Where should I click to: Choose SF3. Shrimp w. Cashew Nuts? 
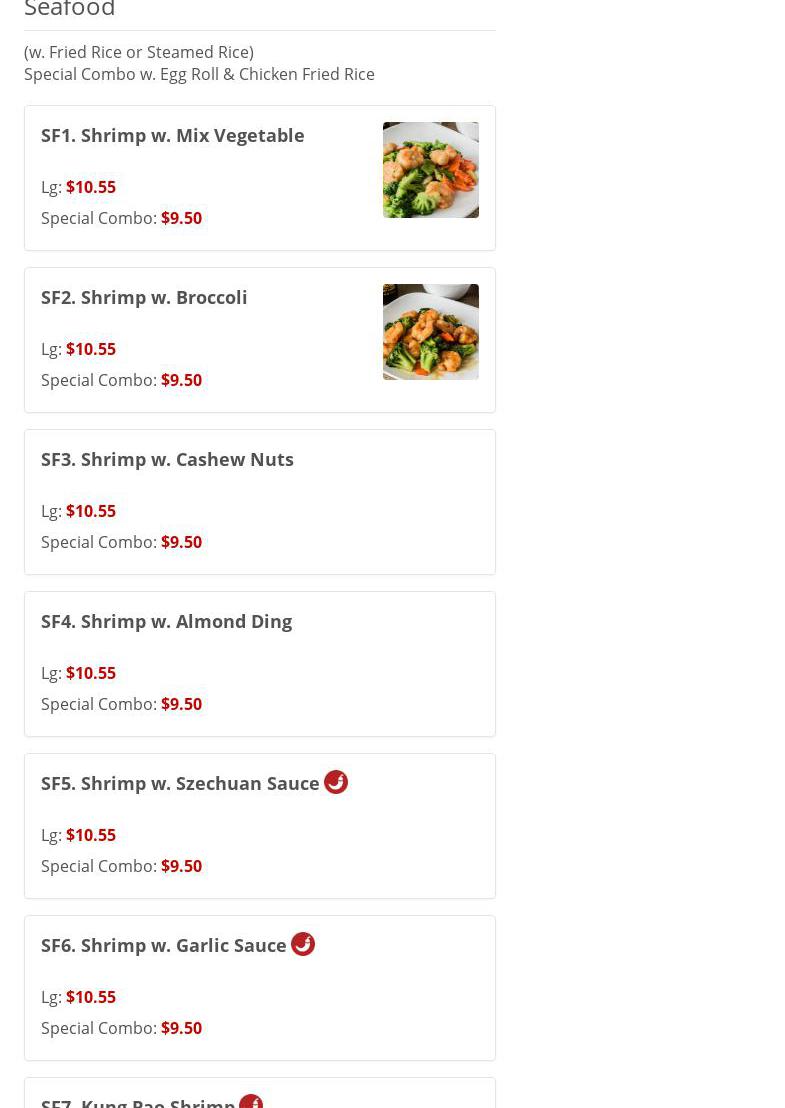coord(167,460)
